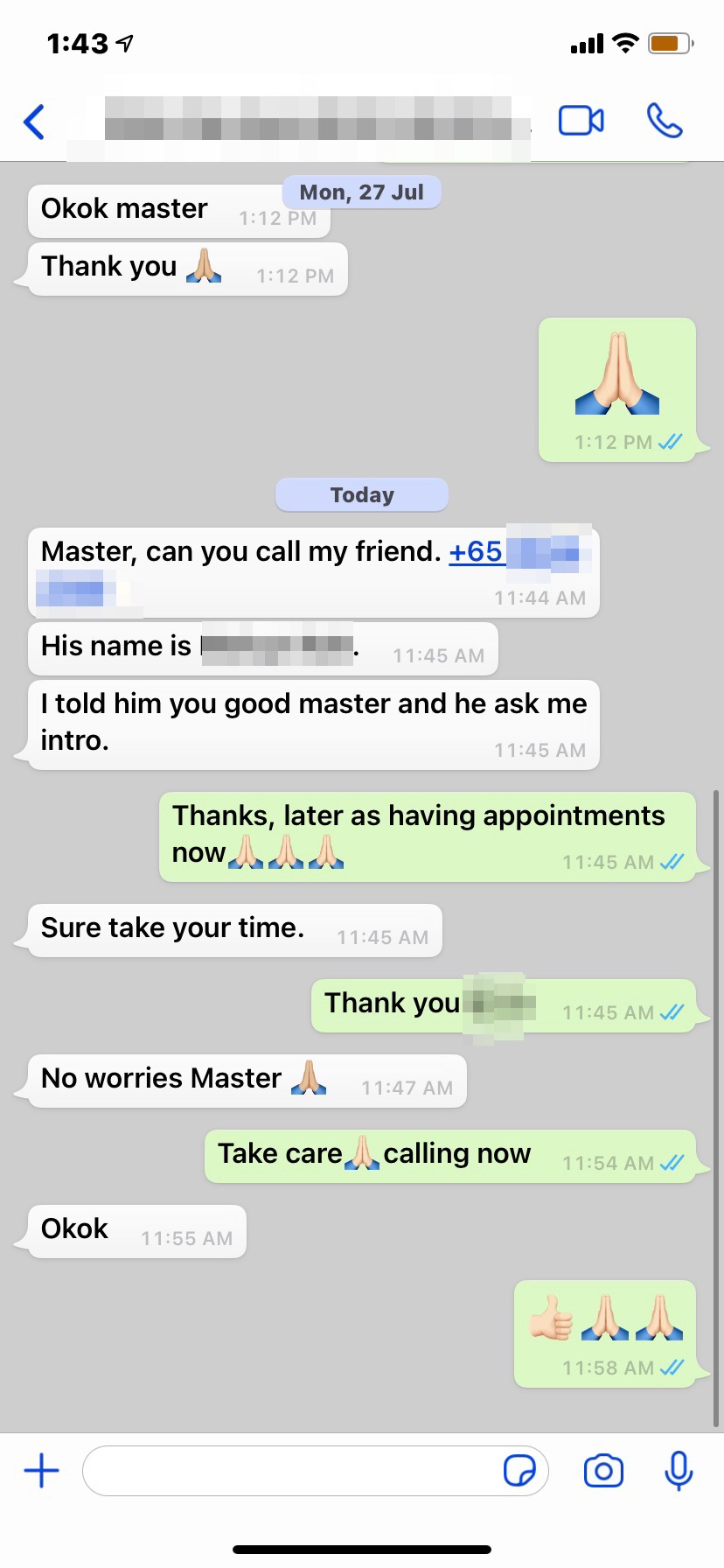The height and width of the screenshot is (1568, 724).
Task: Start a video call
Action: [x=581, y=121]
